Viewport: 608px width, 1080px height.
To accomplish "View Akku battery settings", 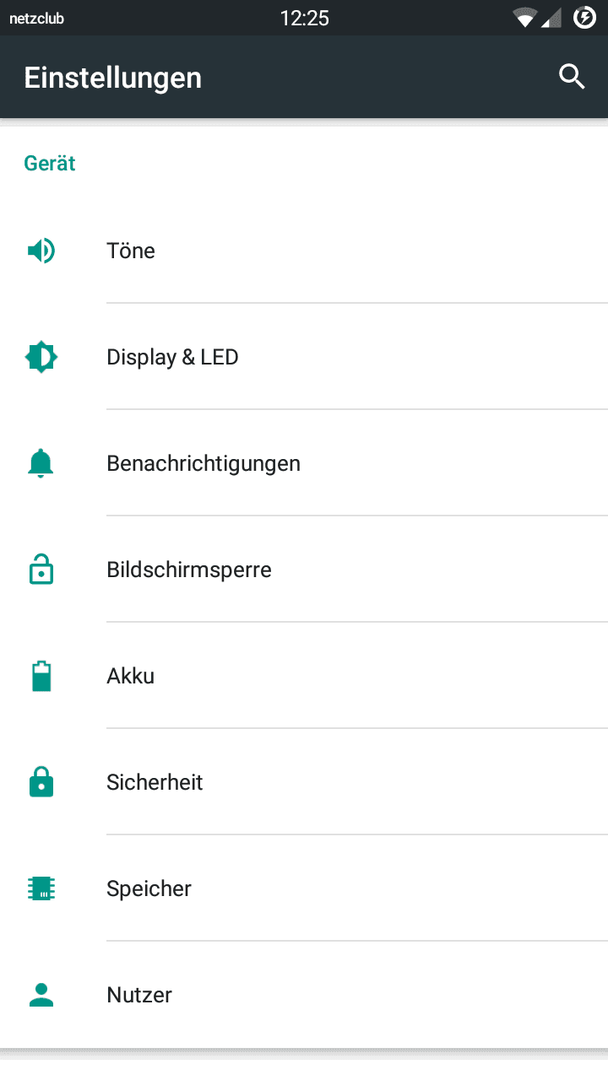I will (x=304, y=676).
